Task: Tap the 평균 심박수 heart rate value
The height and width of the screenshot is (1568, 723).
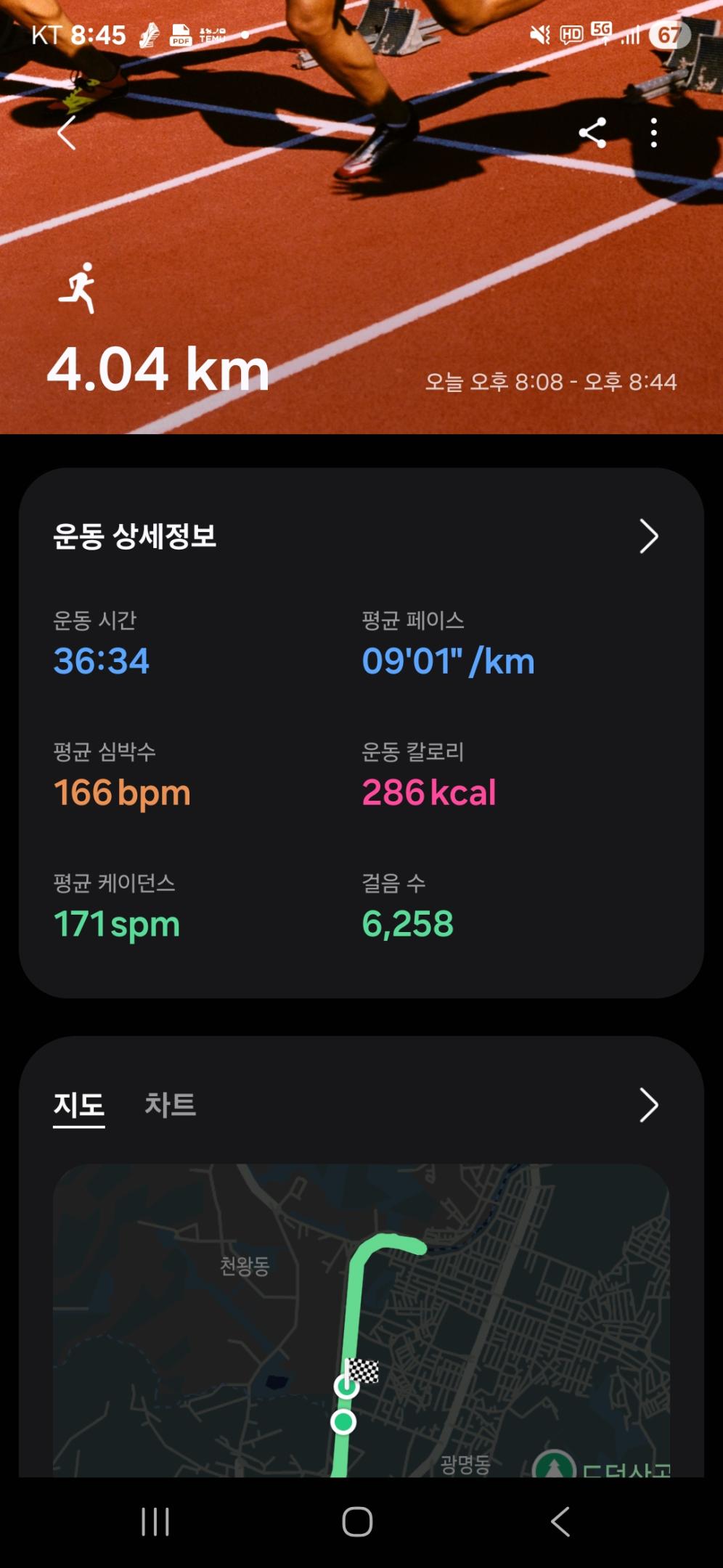Action: [122, 793]
